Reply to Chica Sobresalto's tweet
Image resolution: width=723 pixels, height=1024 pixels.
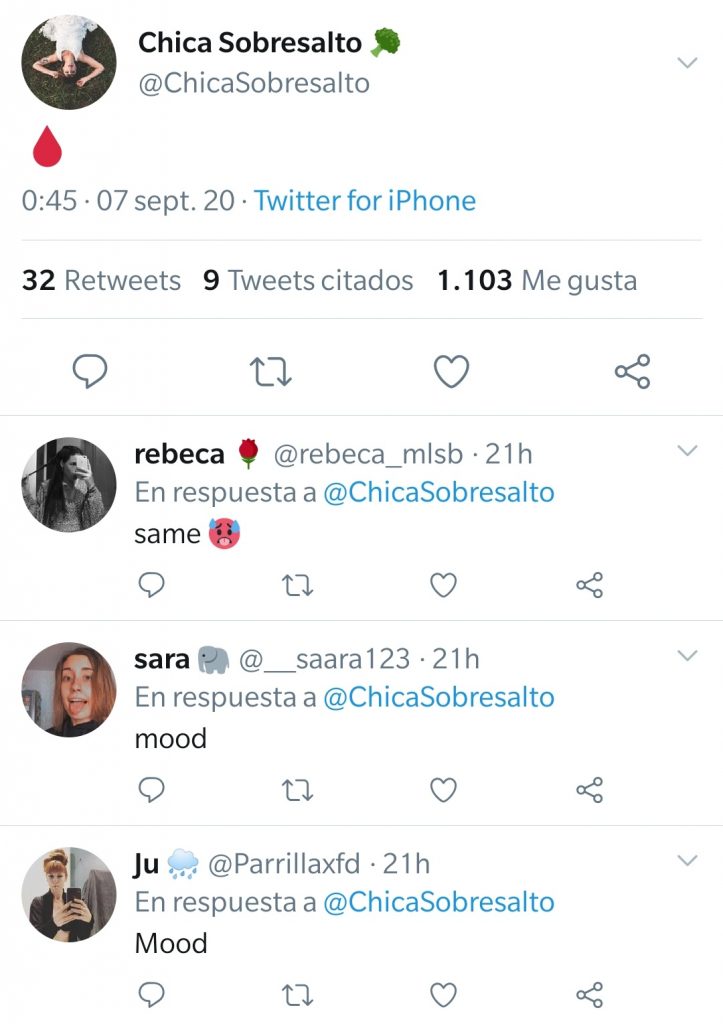(x=91, y=372)
